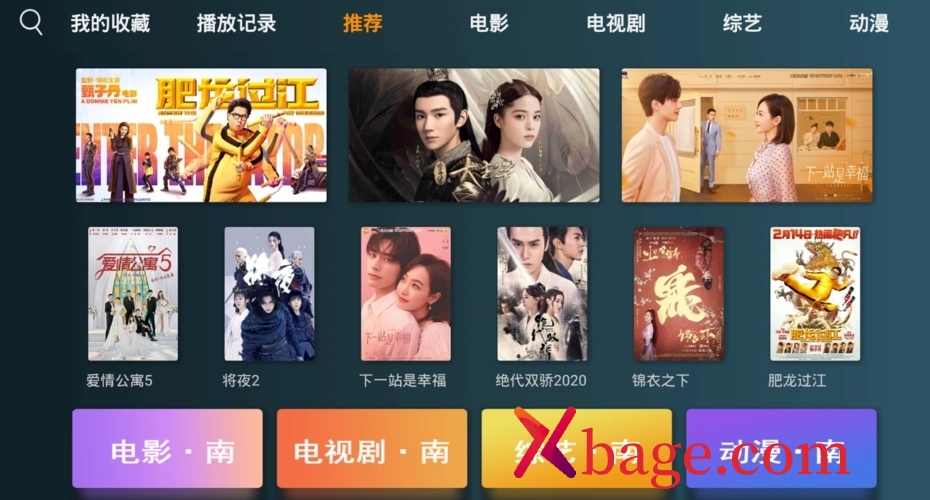Open the featured banner with the costumed couple

point(474,135)
